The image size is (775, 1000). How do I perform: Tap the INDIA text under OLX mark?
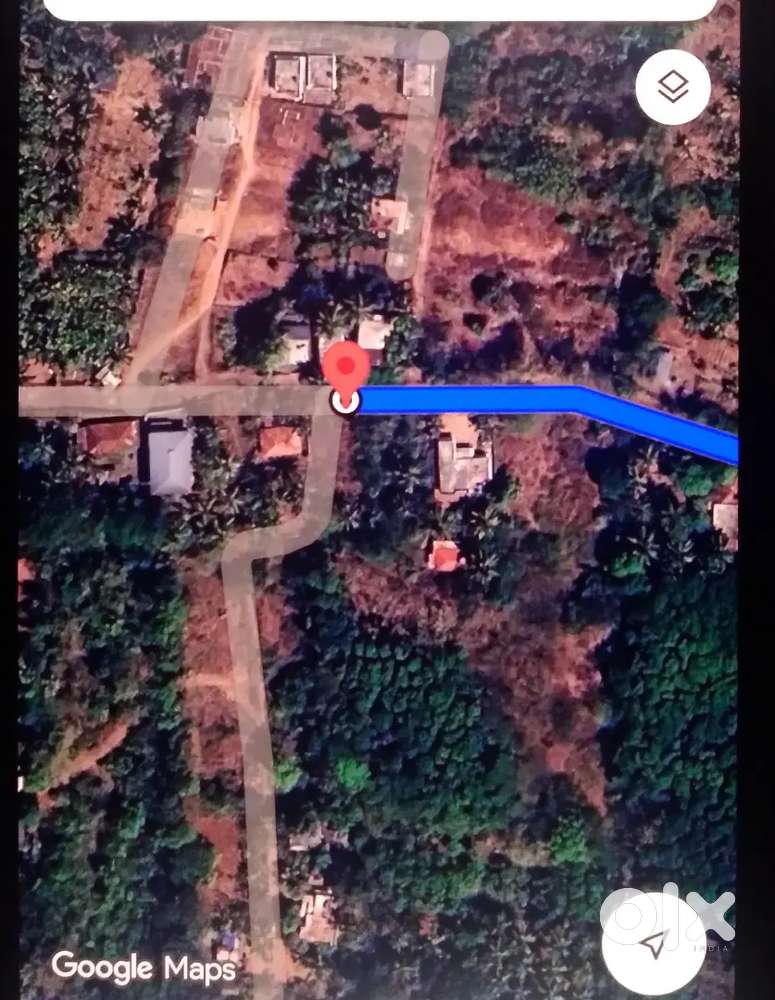coord(708,948)
